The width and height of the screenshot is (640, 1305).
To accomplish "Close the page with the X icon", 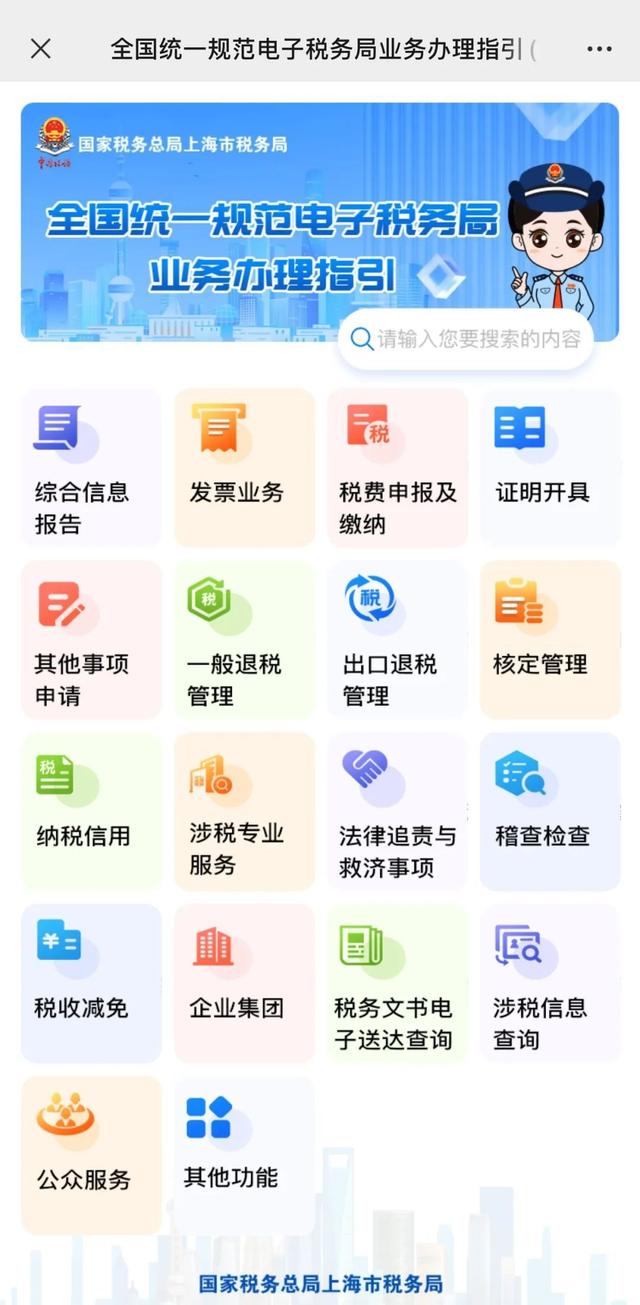I will (x=41, y=49).
